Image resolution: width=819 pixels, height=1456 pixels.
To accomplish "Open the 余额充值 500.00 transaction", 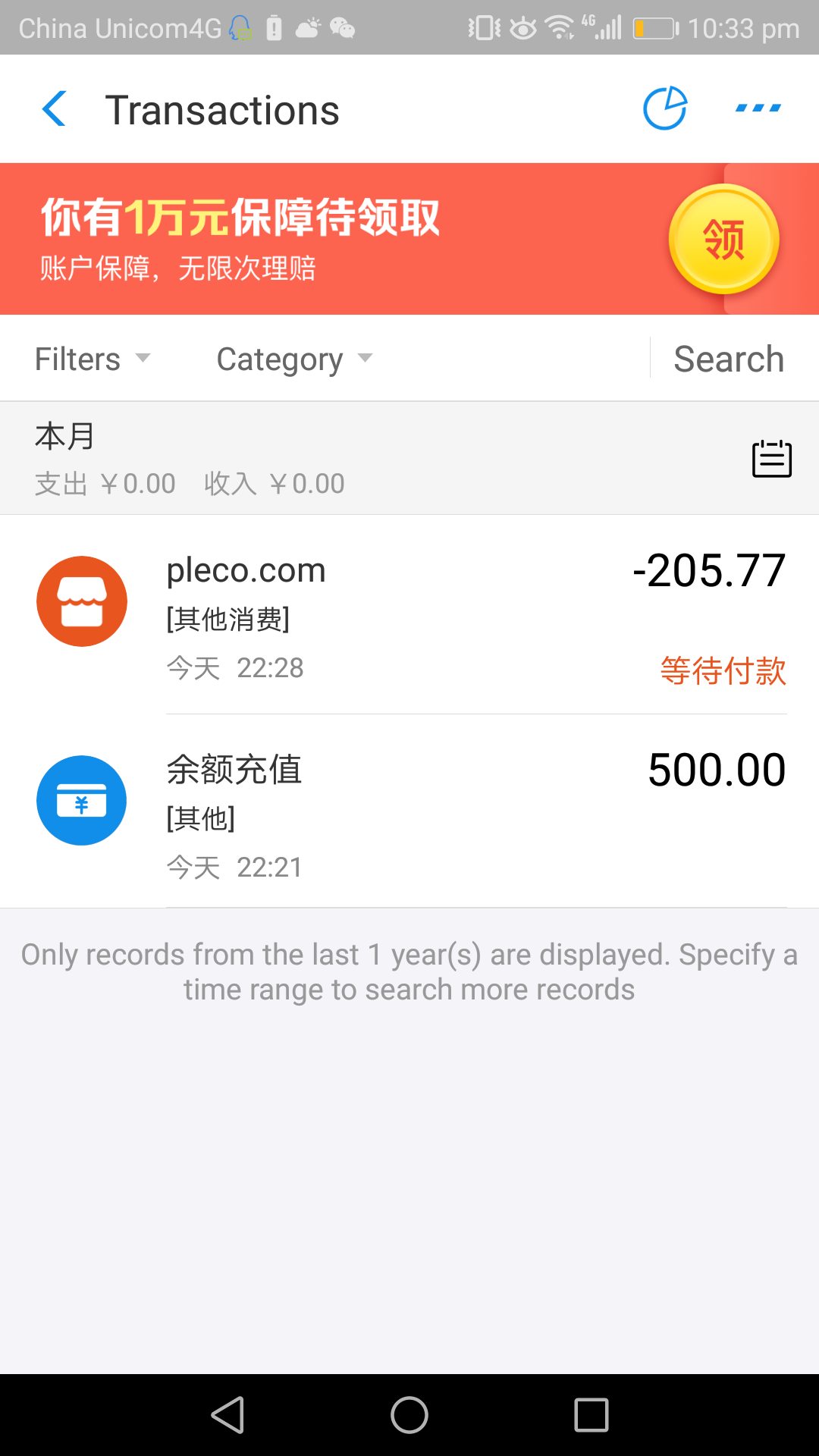I will 409,811.
